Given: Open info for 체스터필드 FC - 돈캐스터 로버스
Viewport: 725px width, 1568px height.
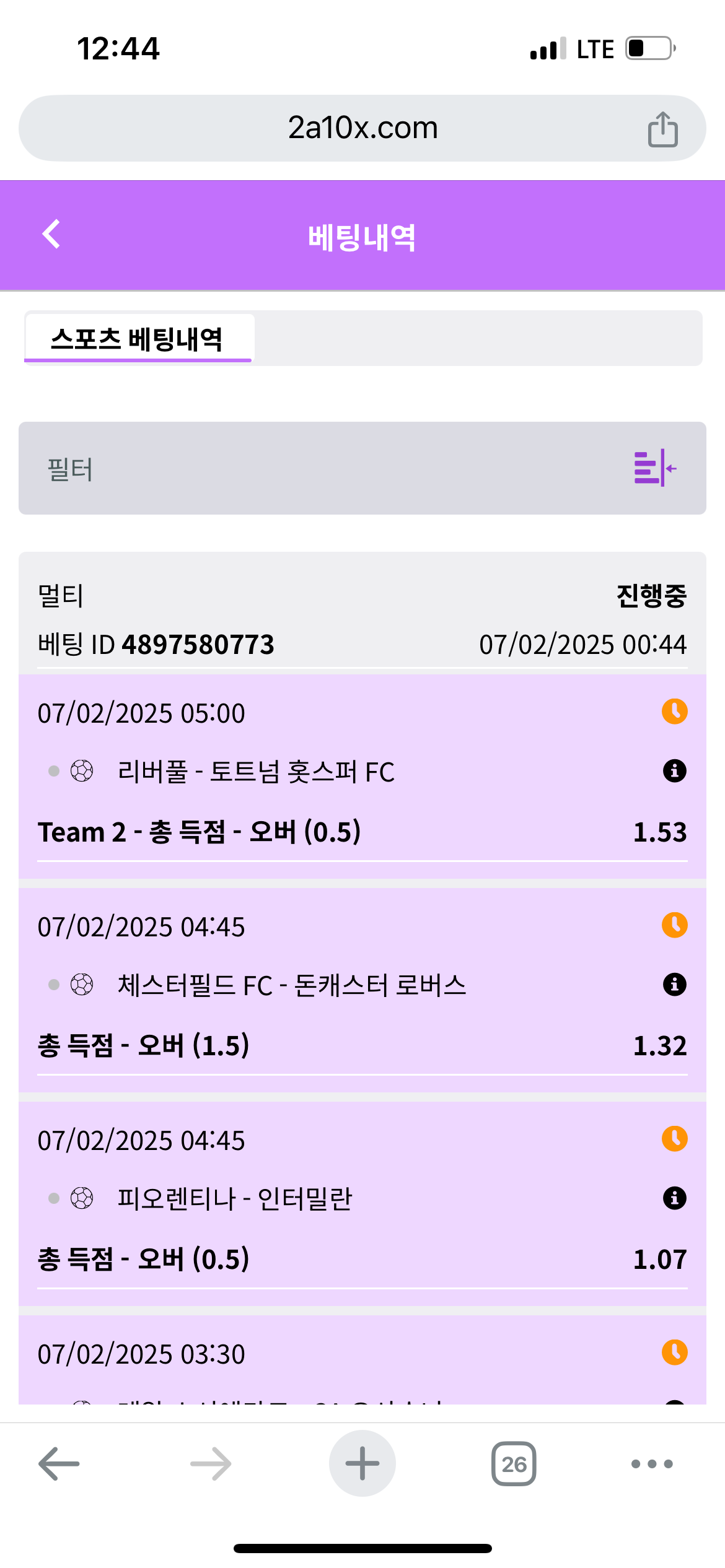Looking at the screenshot, I should click(x=674, y=985).
